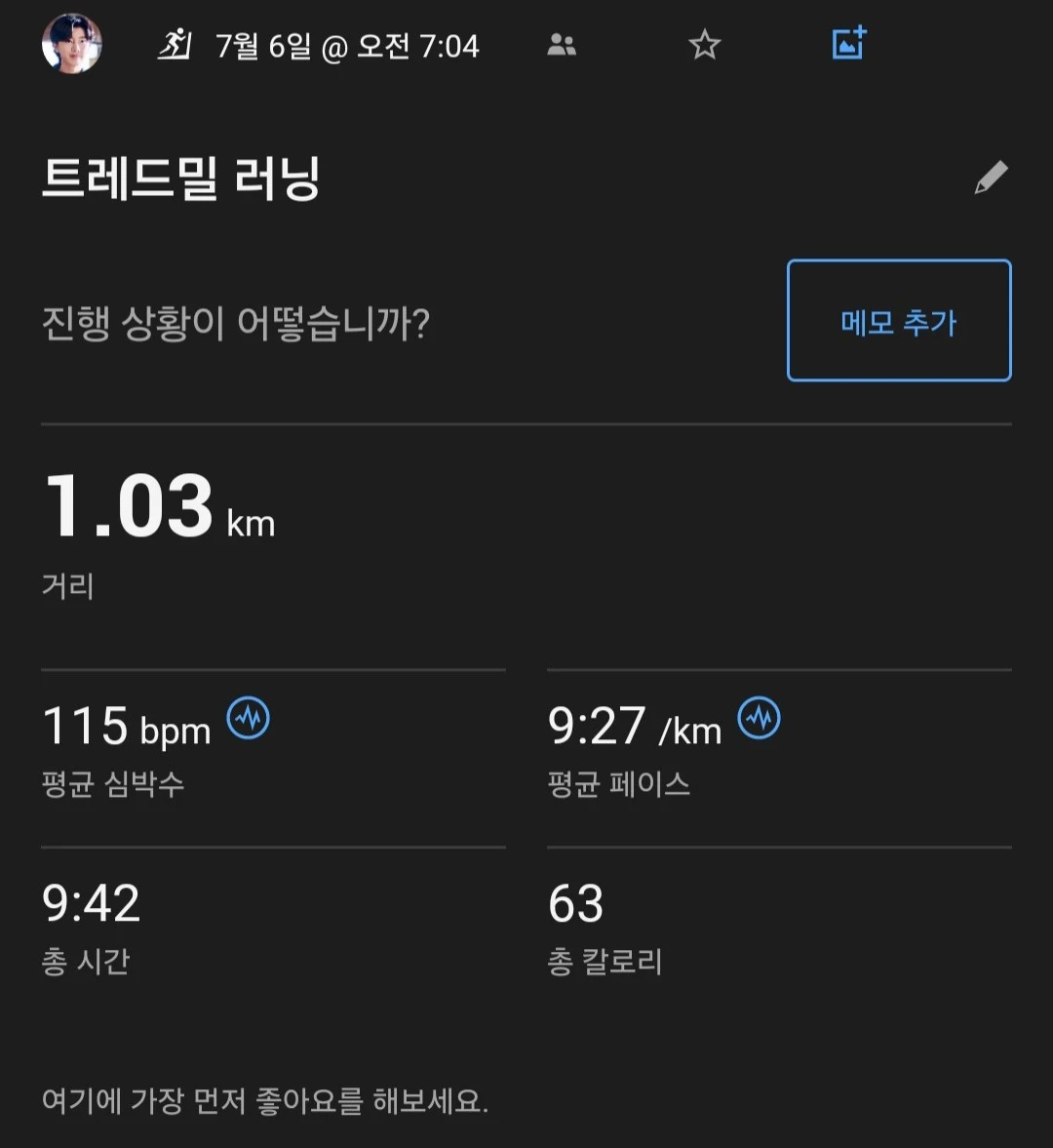Change the activity privacy via people icon
1053x1148 pixels.
pos(562,45)
